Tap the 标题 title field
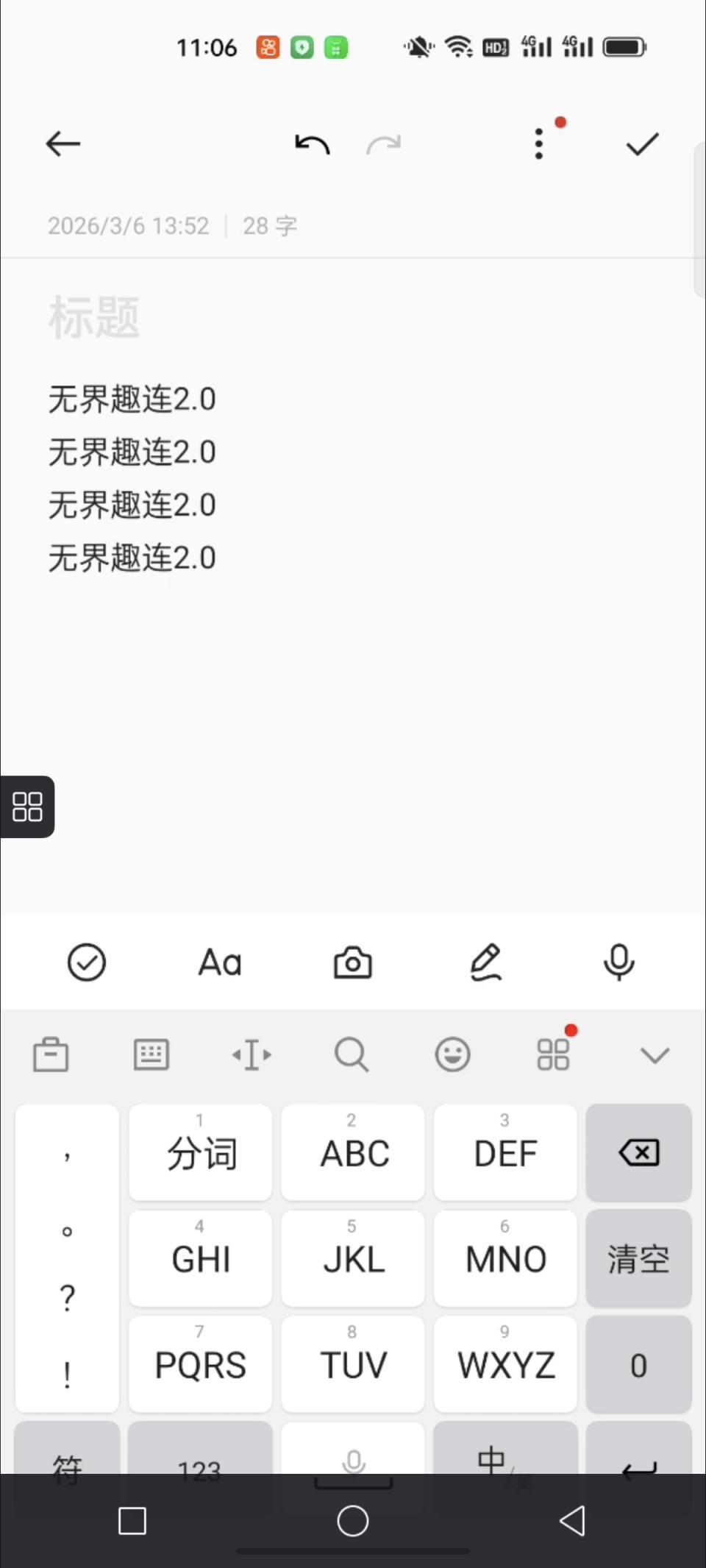The width and height of the screenshot is (706, 1568). [x=94, y=316]
